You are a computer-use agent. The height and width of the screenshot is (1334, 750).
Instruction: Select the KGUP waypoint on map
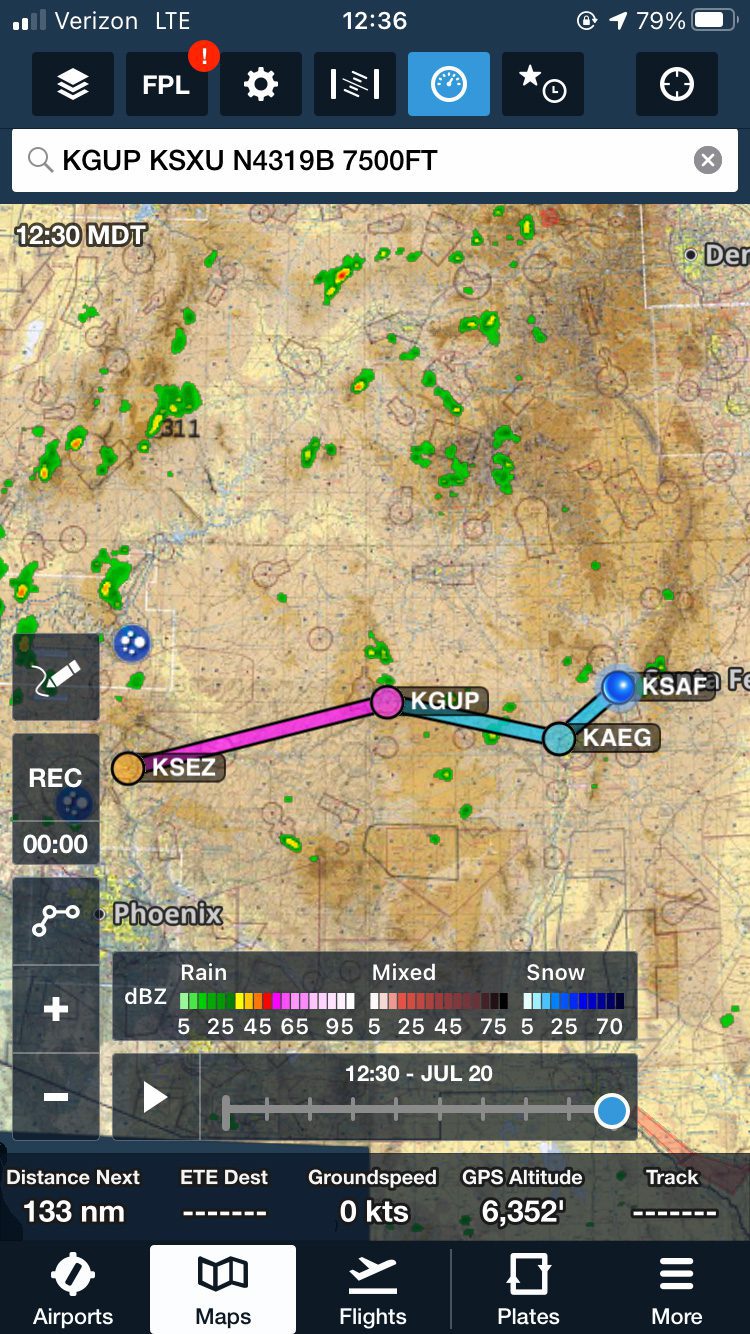388,701
